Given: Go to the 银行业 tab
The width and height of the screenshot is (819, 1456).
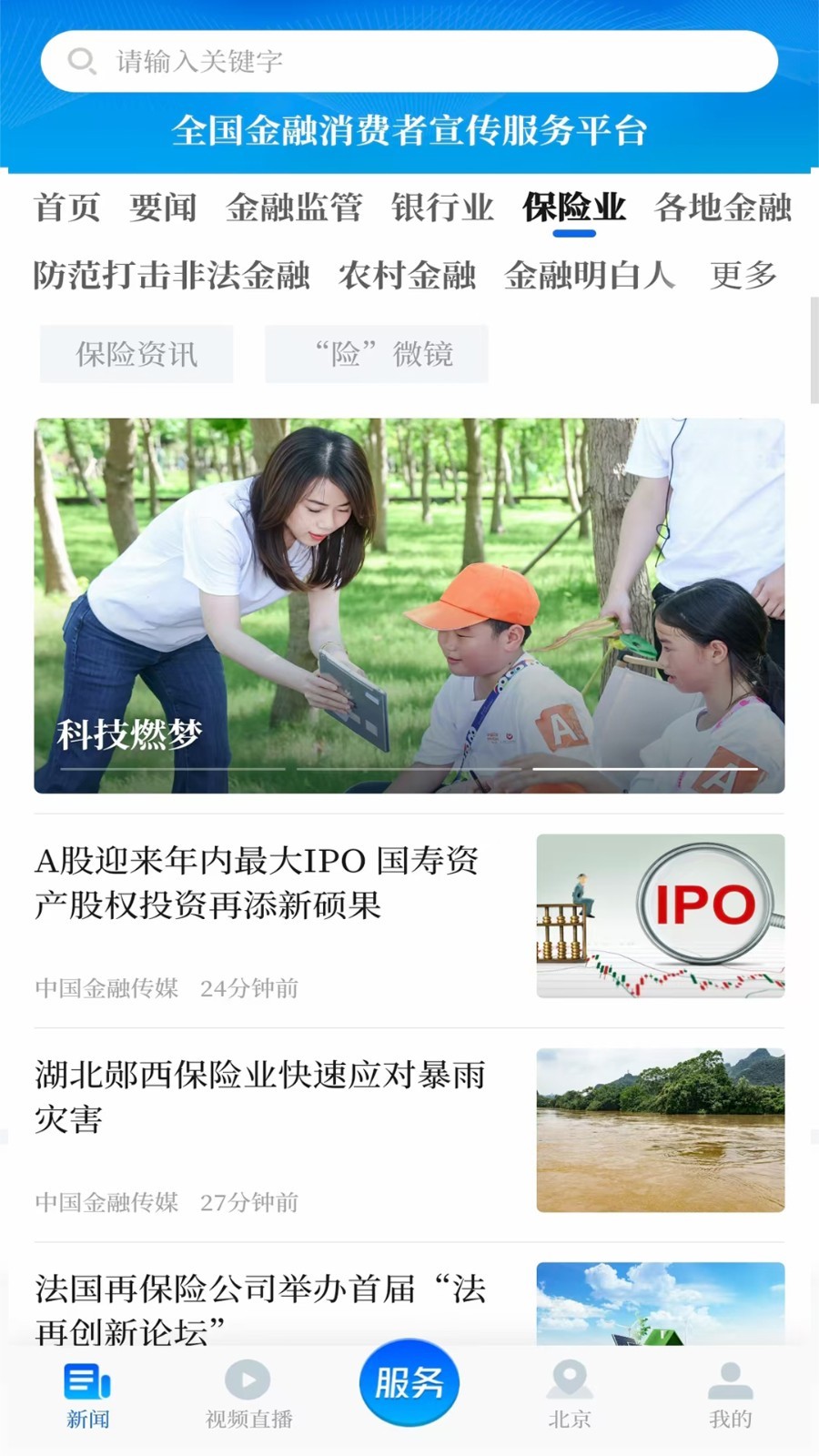Looking at the screenshot, I should (x=442, y=207).
